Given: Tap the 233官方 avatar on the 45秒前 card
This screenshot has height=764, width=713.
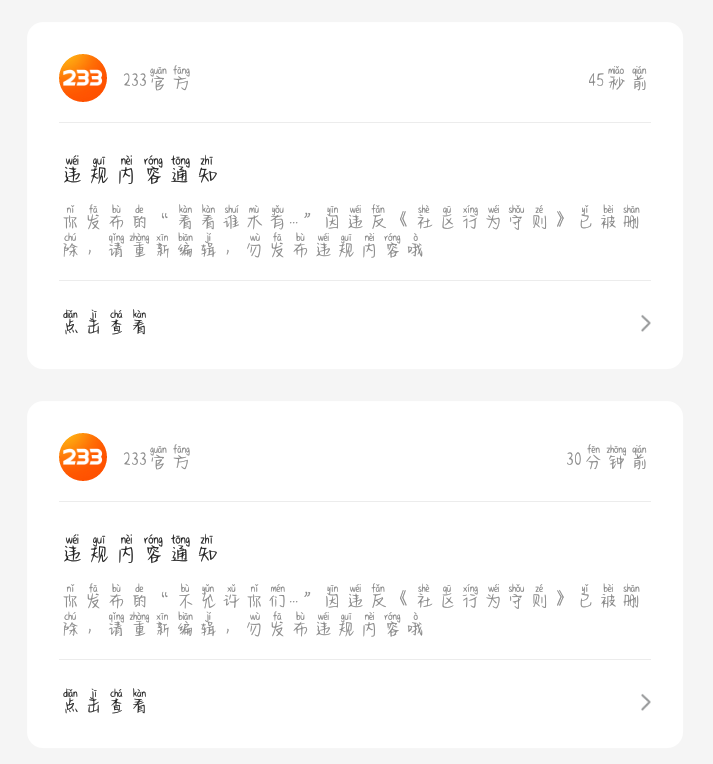Looking at the screenshot, I should point(83,78).
